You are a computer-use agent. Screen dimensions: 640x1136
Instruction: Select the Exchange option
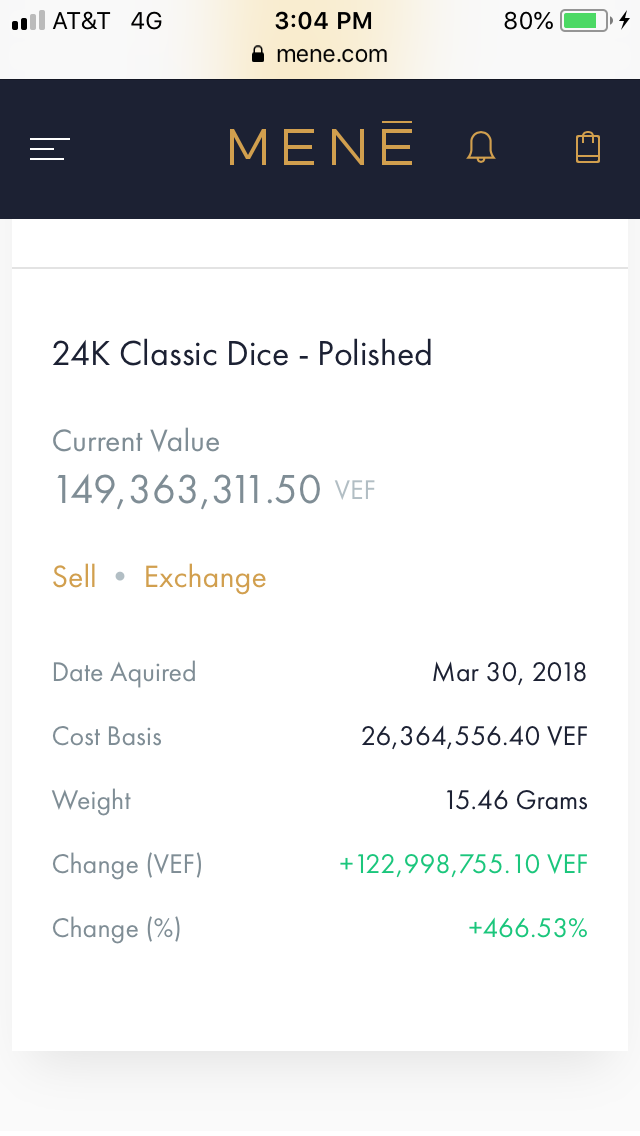click(205, 577)
